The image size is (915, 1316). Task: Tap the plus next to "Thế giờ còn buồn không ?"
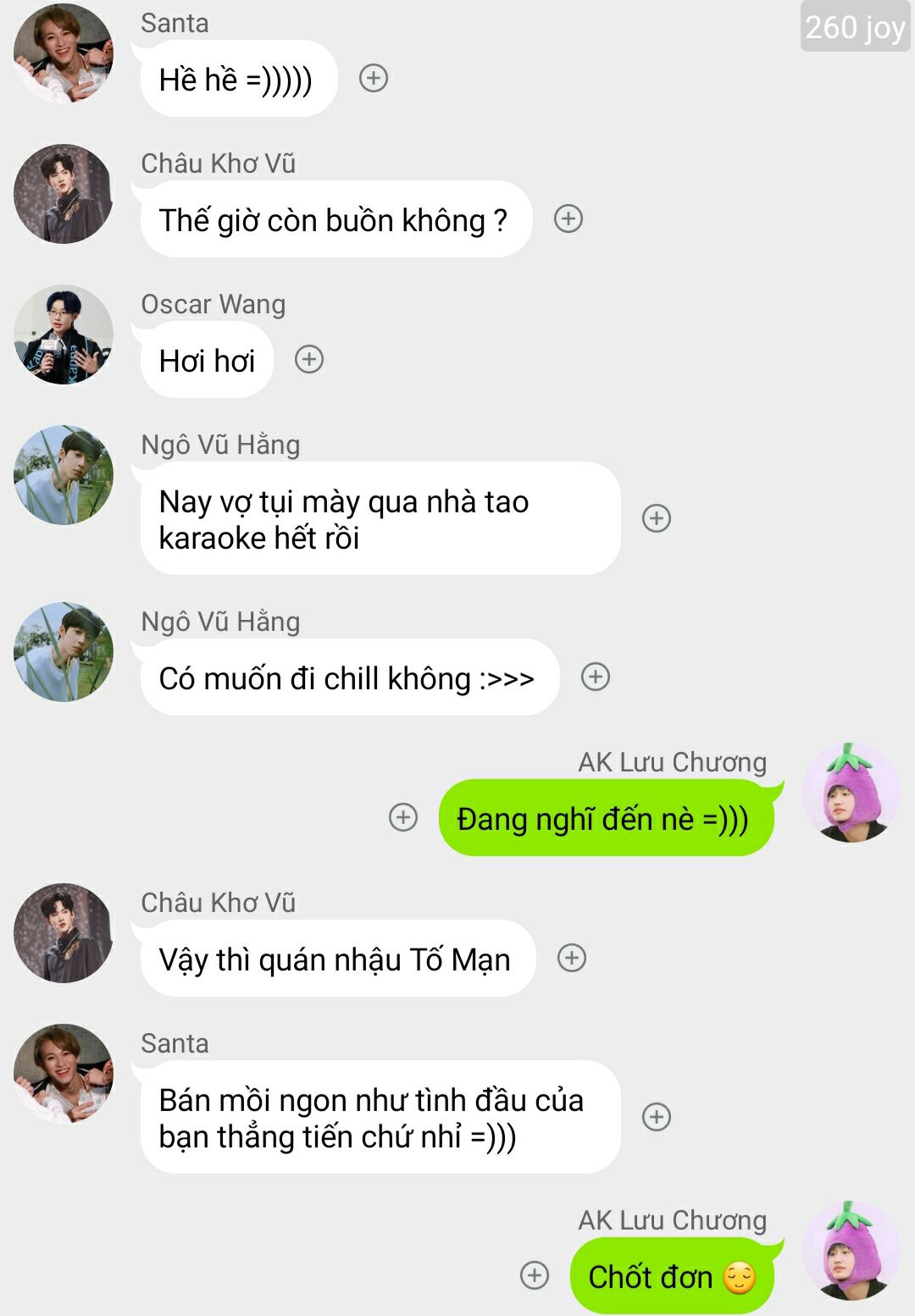coord(568,219)
